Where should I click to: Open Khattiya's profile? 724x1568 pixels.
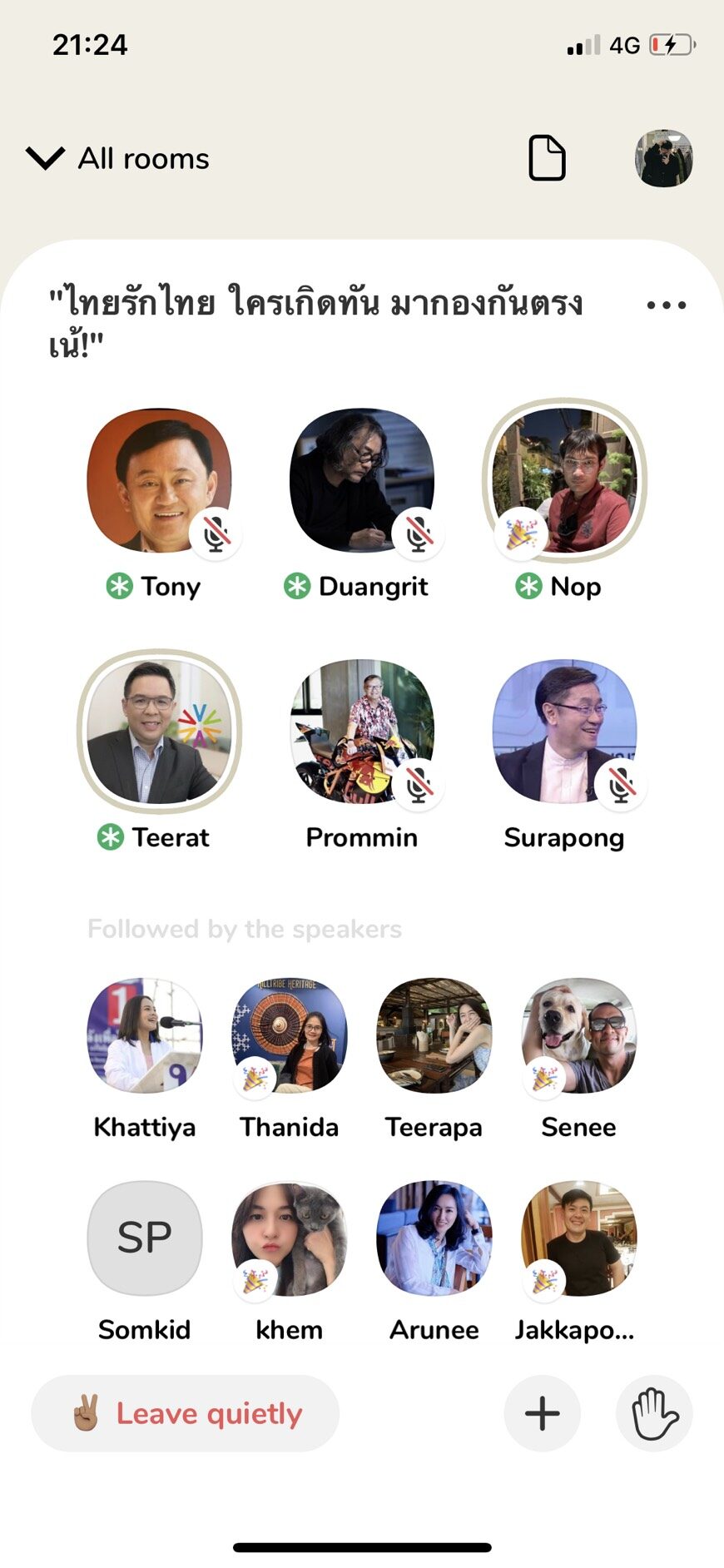tap(145, 1035)
